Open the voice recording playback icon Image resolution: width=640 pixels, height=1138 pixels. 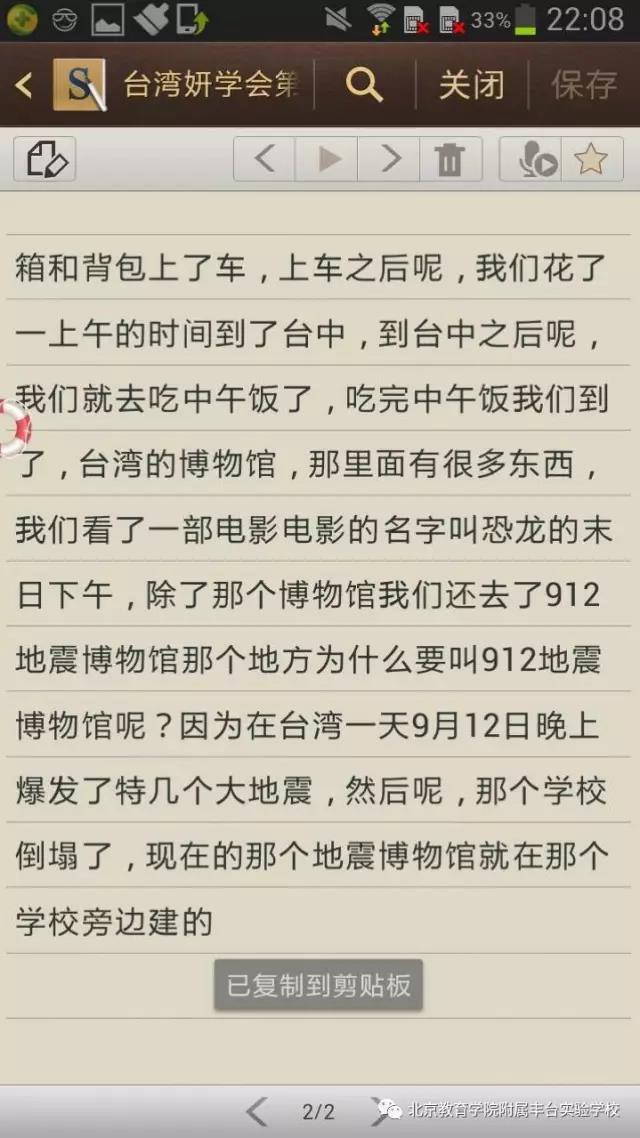(x=531, y=159)
